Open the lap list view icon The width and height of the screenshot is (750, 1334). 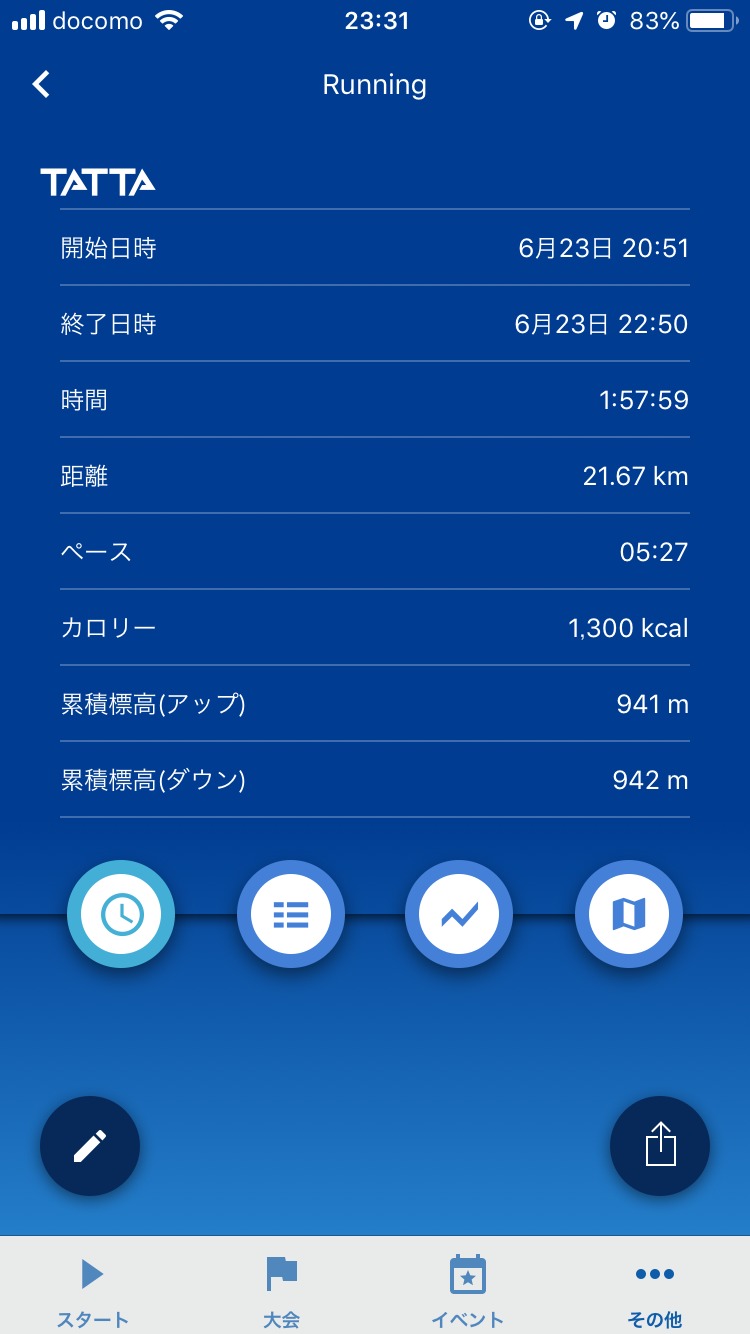[291, 913]
